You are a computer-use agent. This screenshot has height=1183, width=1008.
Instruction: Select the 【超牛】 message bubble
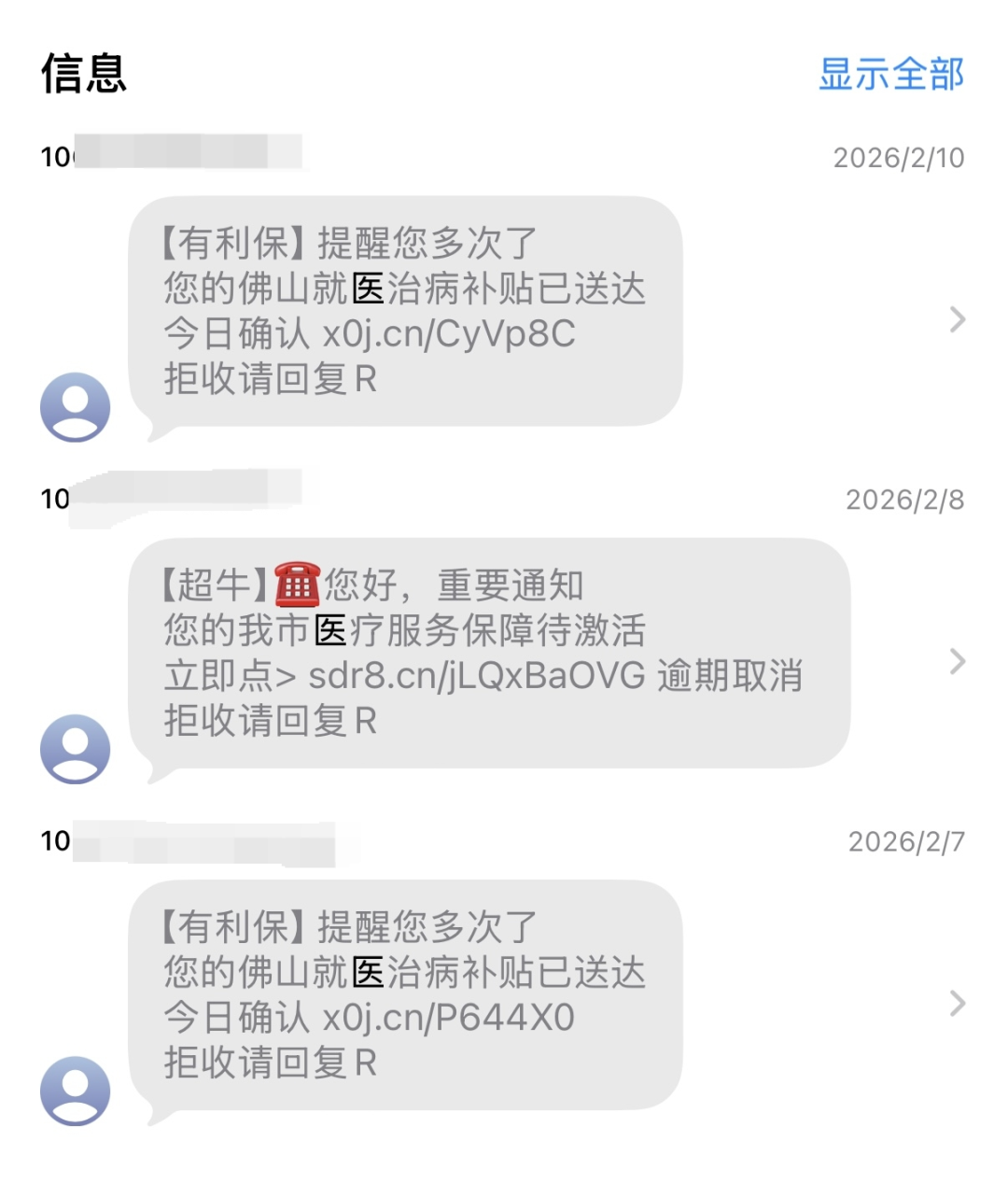(495, 654)
